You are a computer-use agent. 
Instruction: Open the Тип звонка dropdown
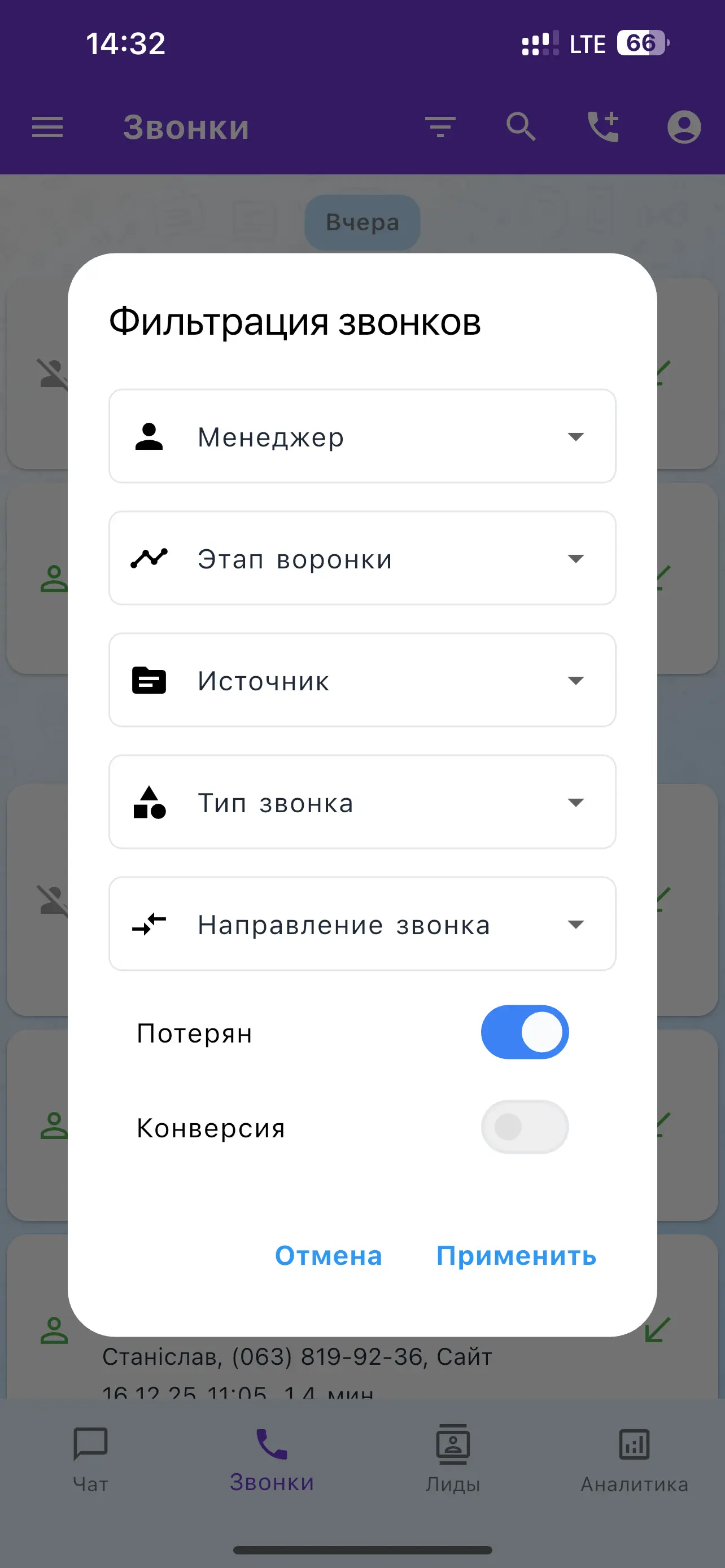(576, 802)
